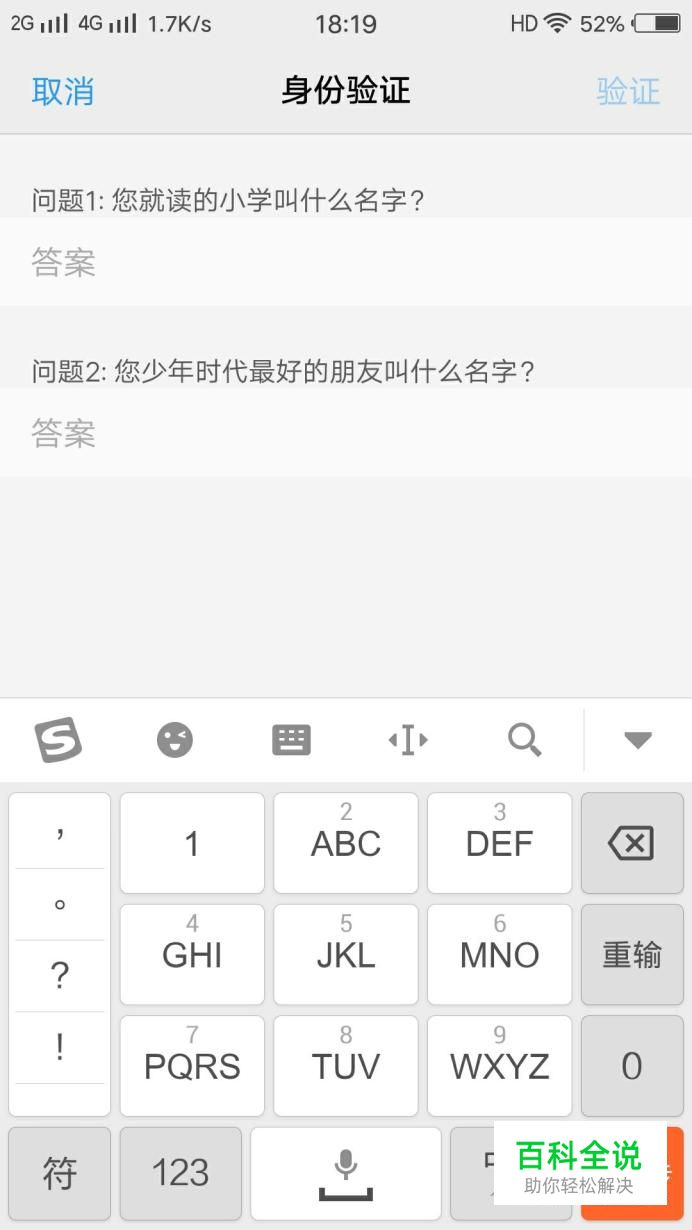Tap the ABC key
The height and width of the screenshot is (1230, 692).
pyautogui.click(x=346, y=843)
